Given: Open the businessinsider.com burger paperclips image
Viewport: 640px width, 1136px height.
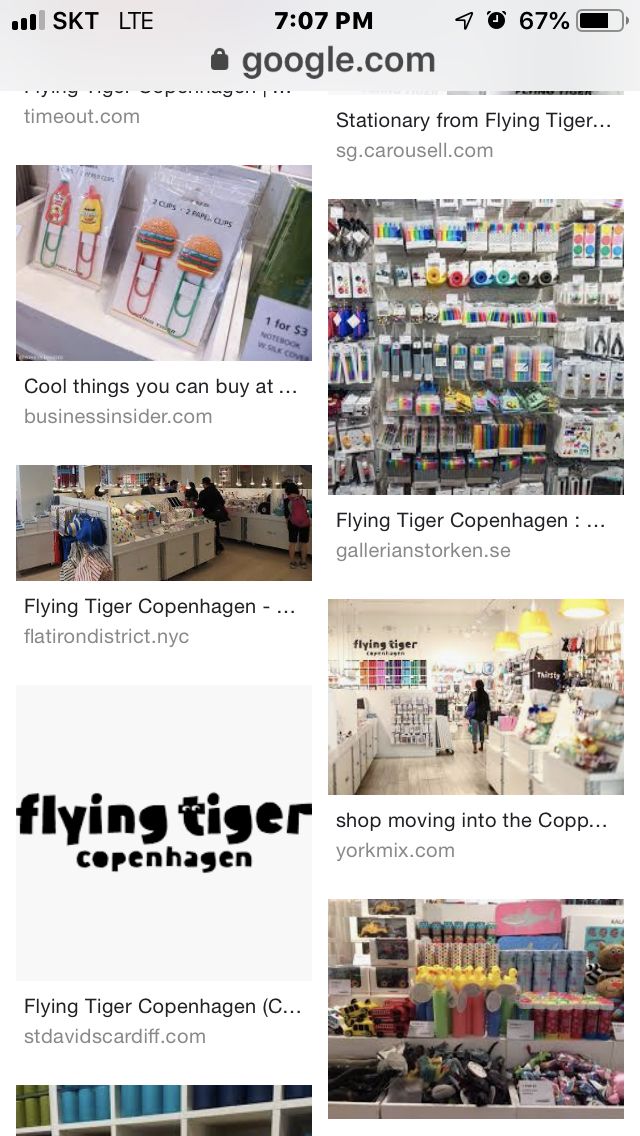Looking at the screenshot, I should pos(164,262).
